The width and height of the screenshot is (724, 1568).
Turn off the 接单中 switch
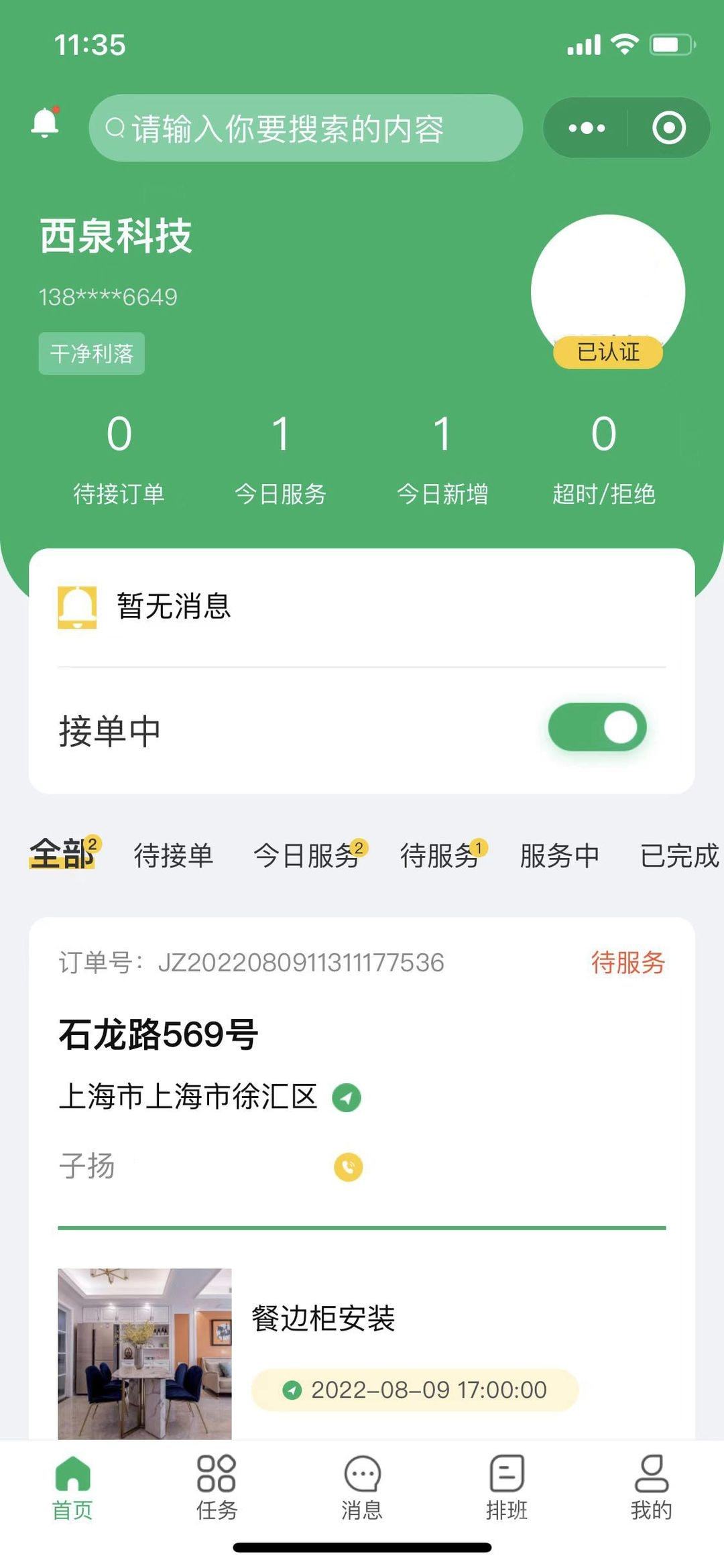click(x=597, y=727)
